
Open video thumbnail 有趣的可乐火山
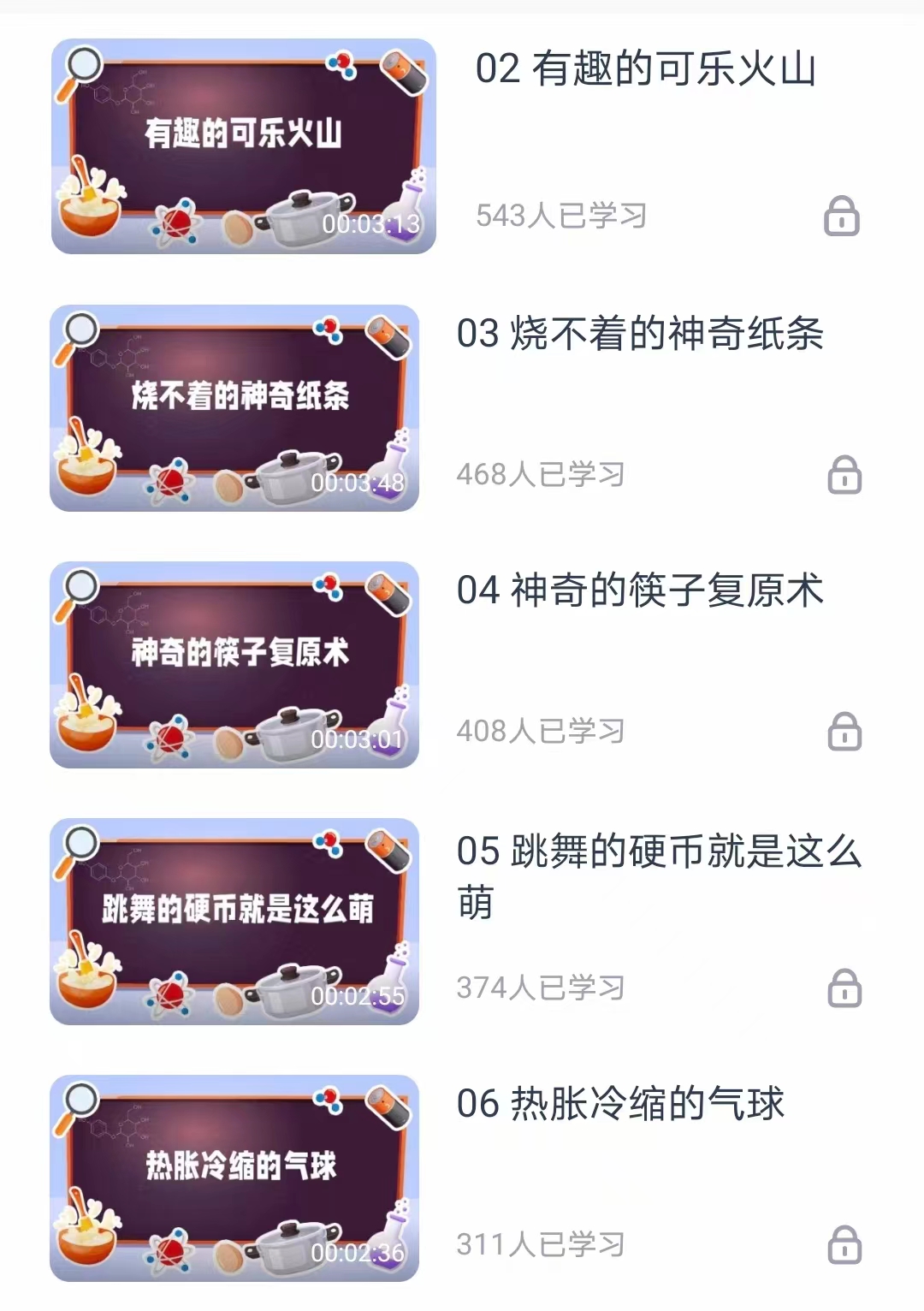pos(243,146)
